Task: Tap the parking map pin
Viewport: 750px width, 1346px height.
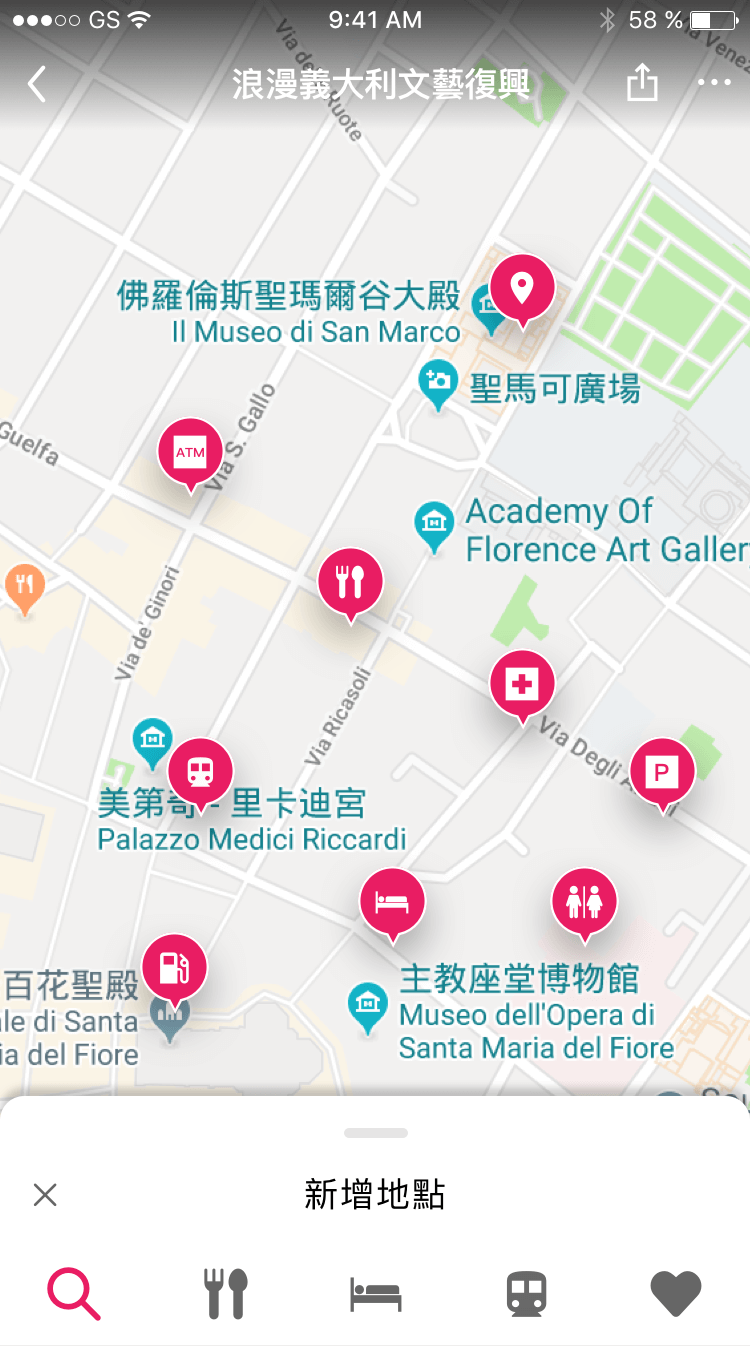Action: pos(661,771)
